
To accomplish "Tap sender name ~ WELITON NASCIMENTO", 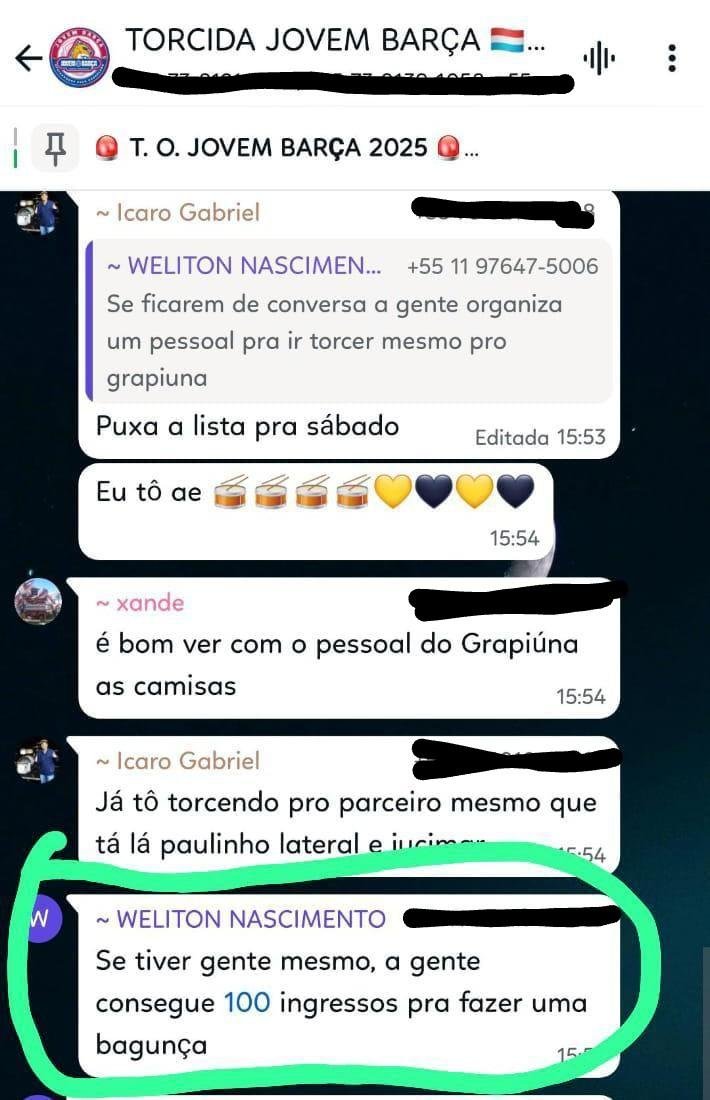I will click(x=241, y=919).
